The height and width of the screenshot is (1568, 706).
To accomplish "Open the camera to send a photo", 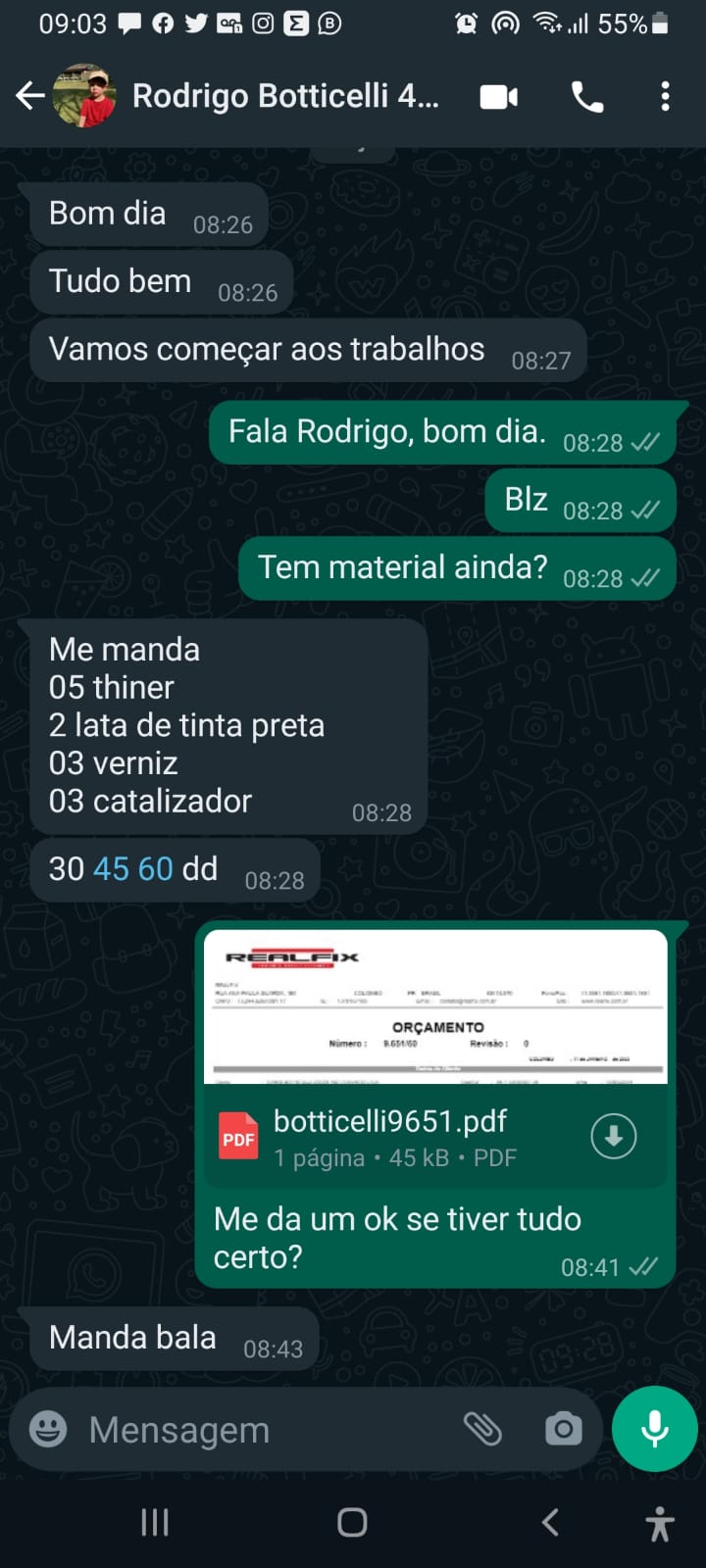I will (x=563, y=1430).
